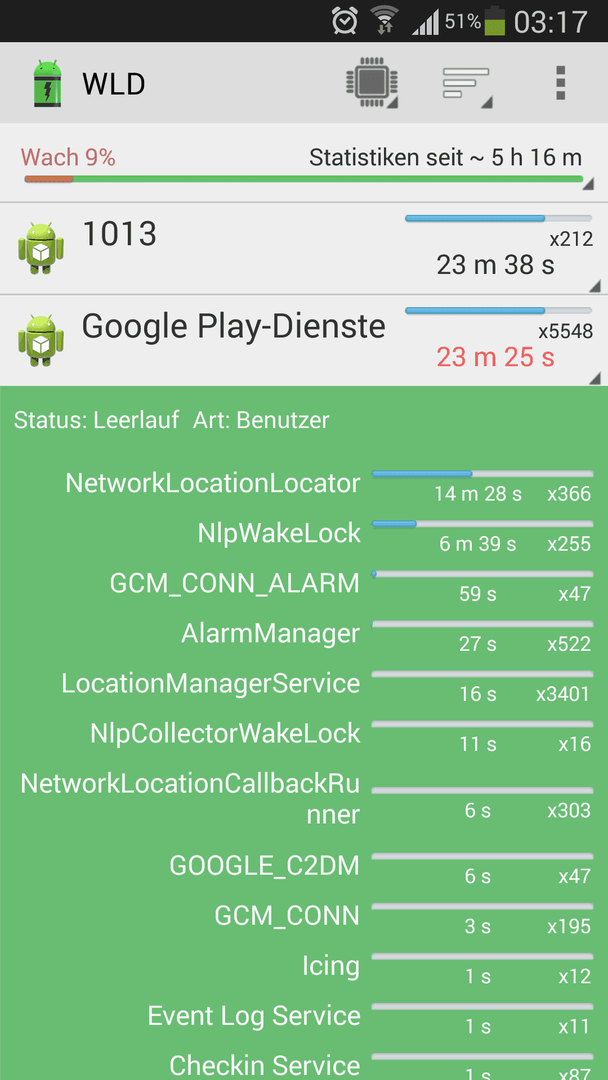
Task: Tap the Wach 9% statistics bar
Action: (304, 164)
